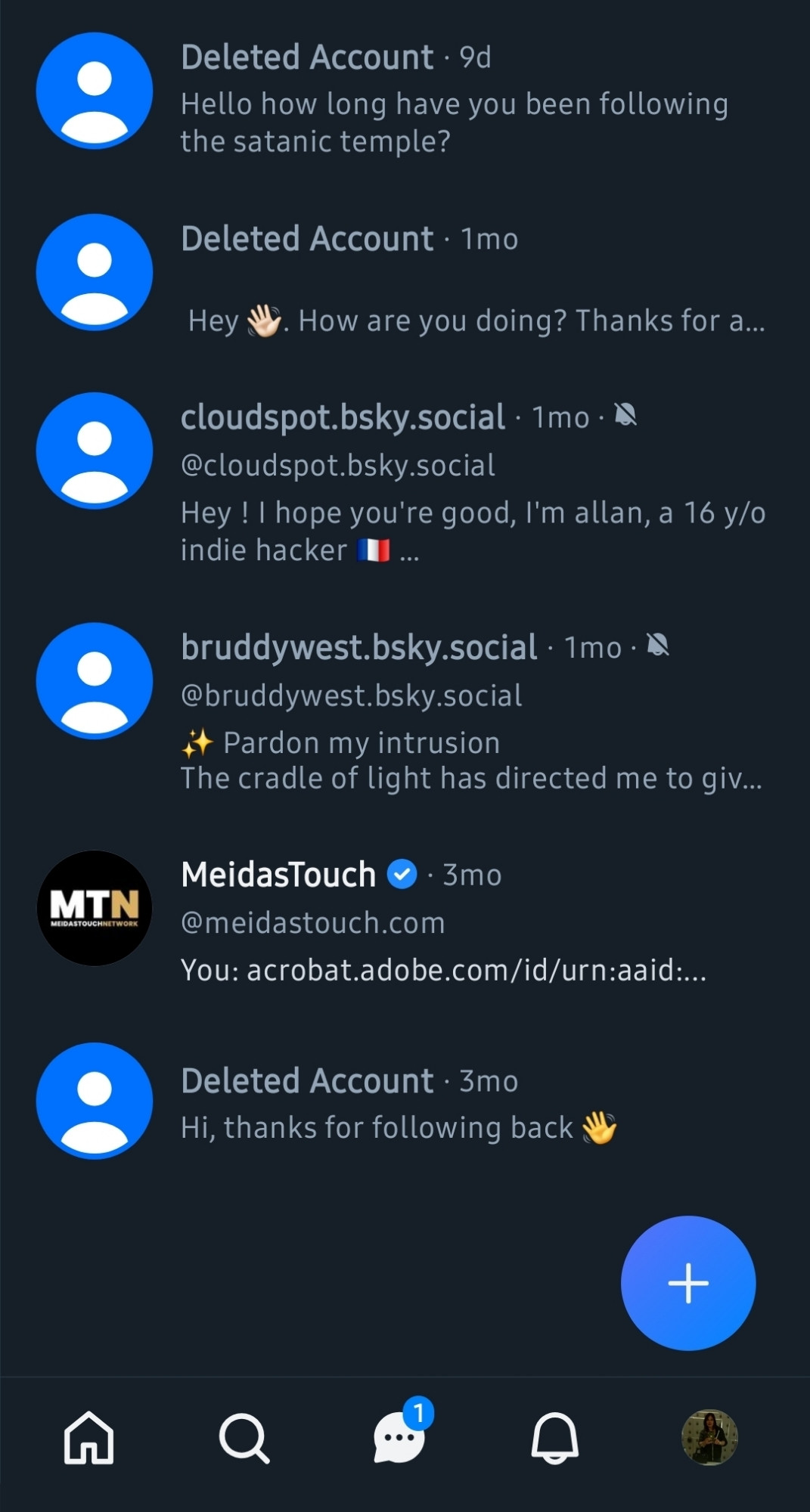Open the Deleted Account chat about satanic temple

point(405,92)
